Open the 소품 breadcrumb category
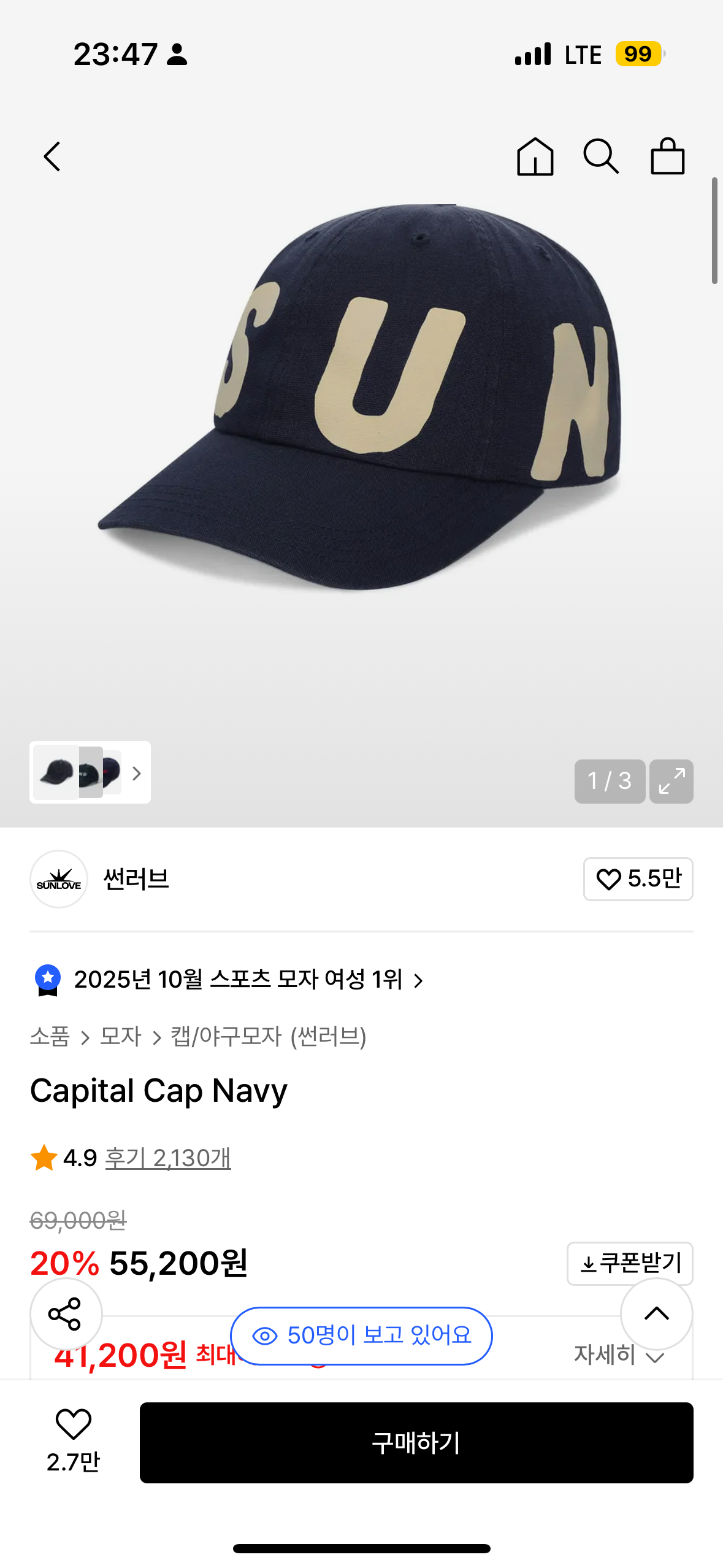Image resolution: width=723 pixels, height=1568 pixels. 50,1036
